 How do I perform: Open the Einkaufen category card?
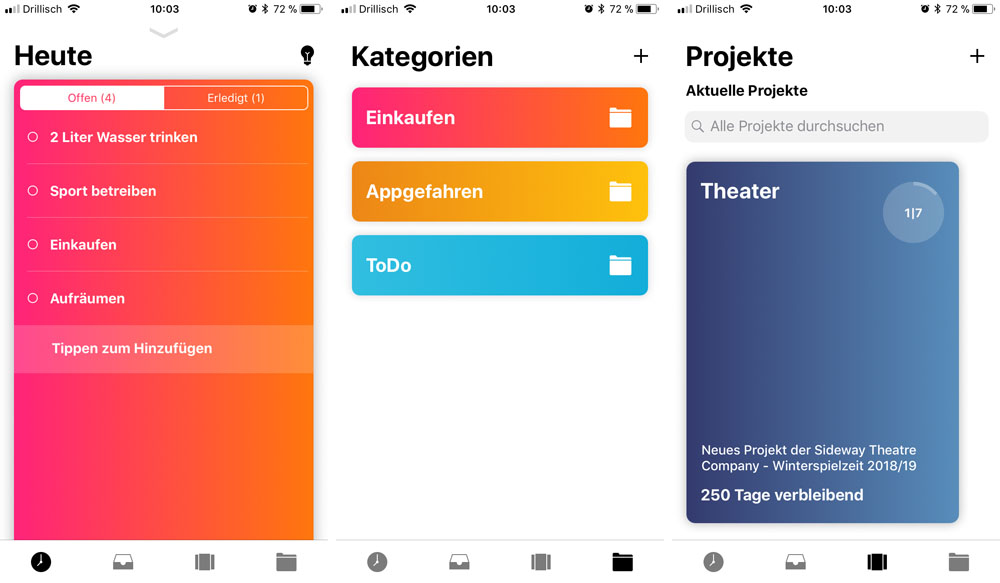tap(499, 118)
